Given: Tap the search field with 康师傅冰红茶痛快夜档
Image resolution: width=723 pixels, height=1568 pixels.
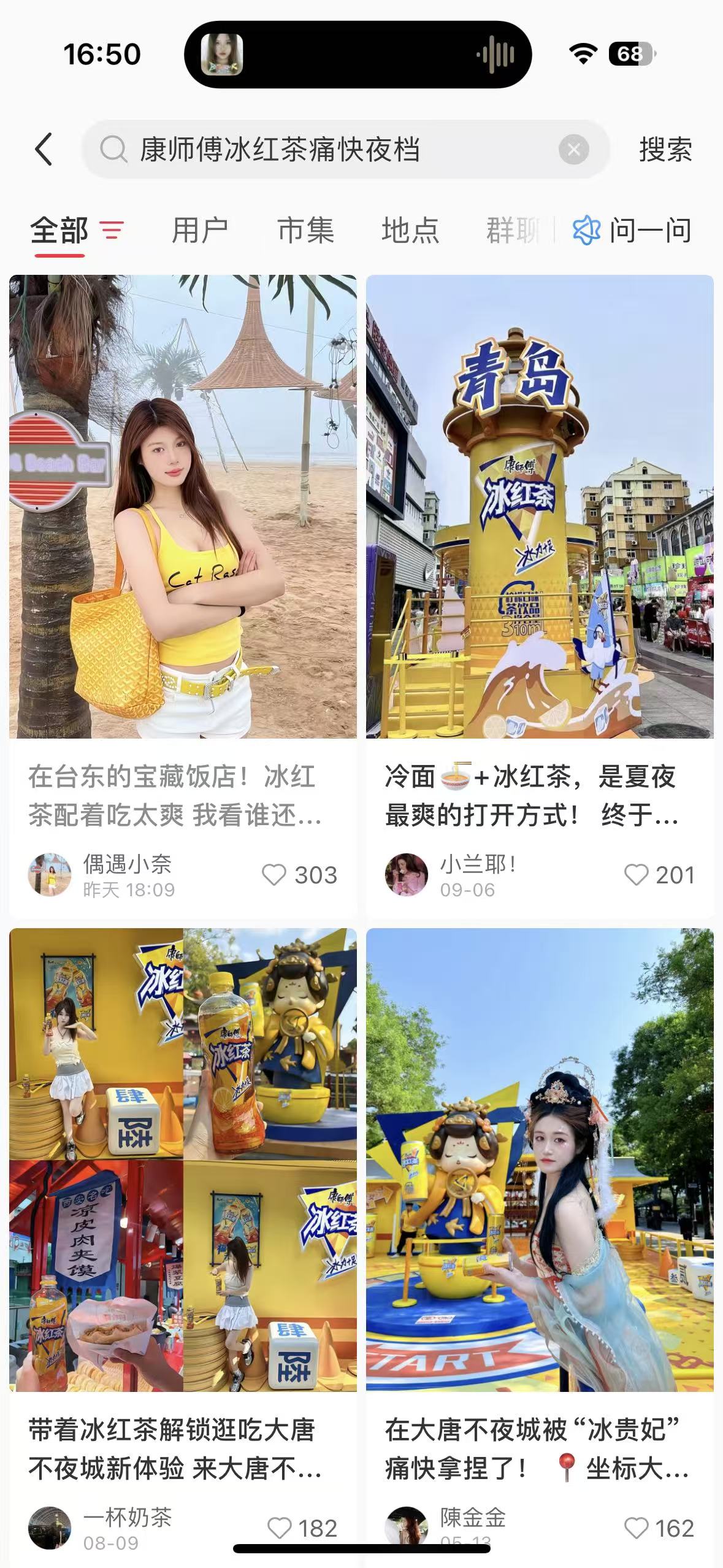Looking at the screenshot, I should [x=319, y=150].
